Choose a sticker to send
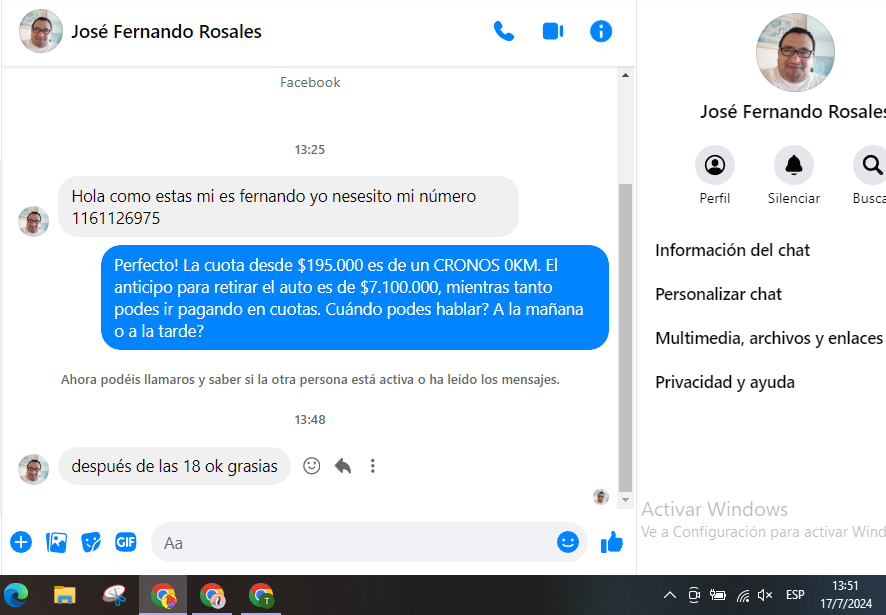 tap(91, 542)
